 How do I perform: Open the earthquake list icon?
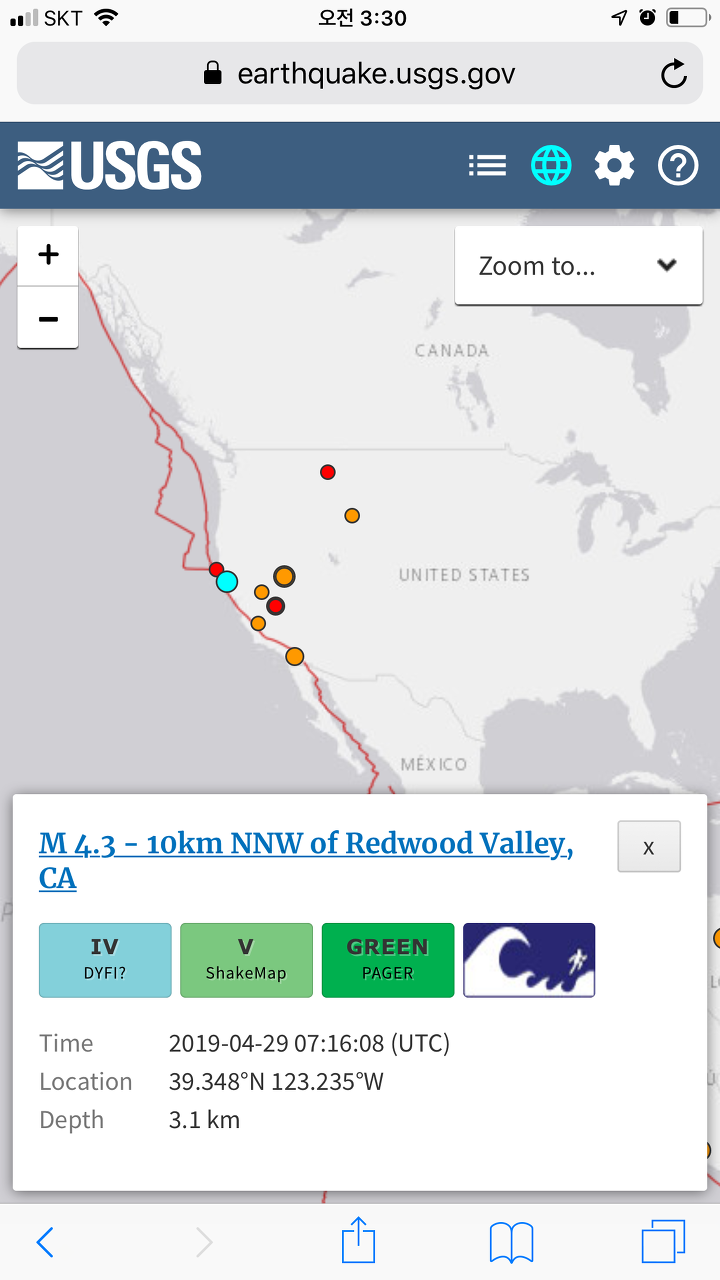click(x=487, y=165)
